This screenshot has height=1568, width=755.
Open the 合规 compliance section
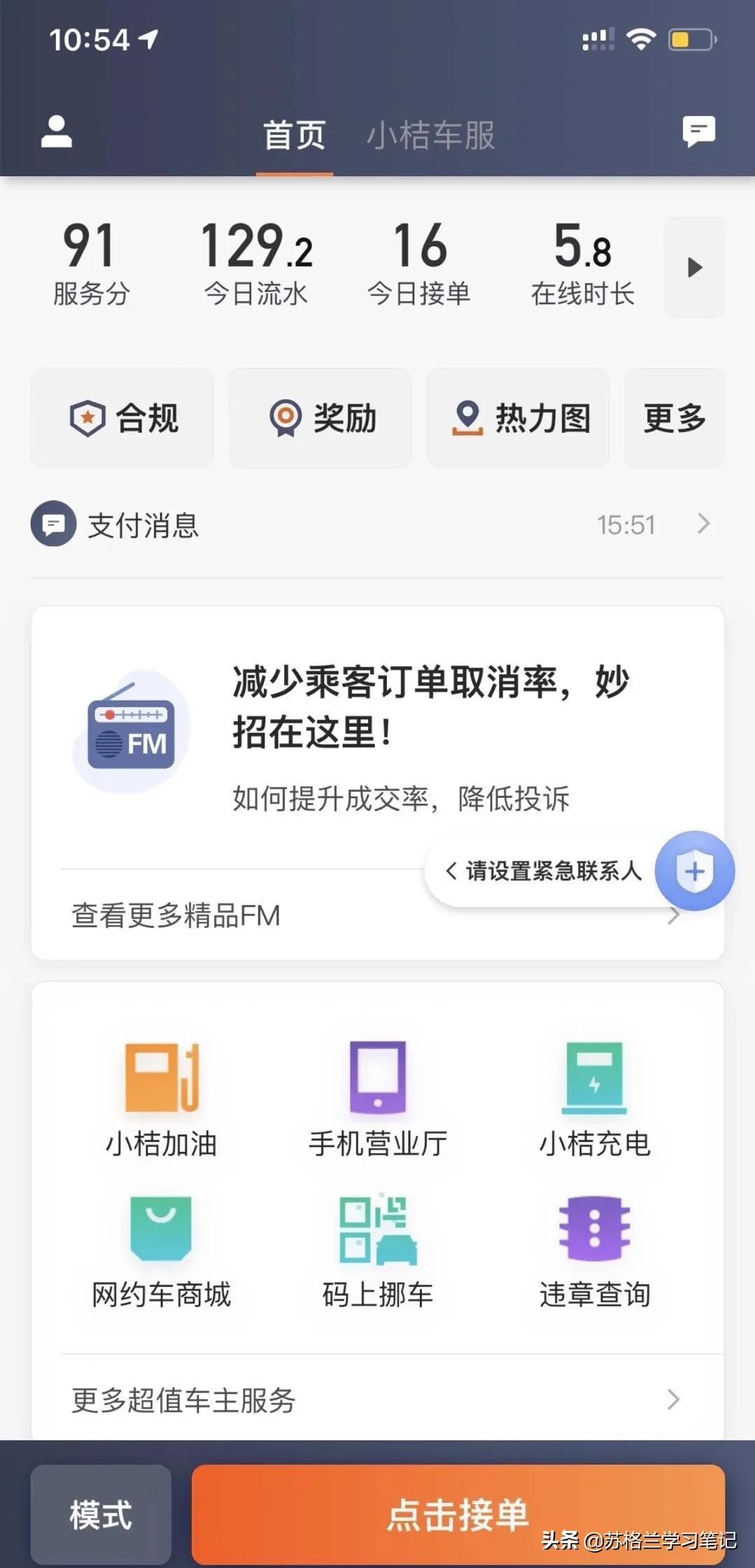(x=121, y=418)
